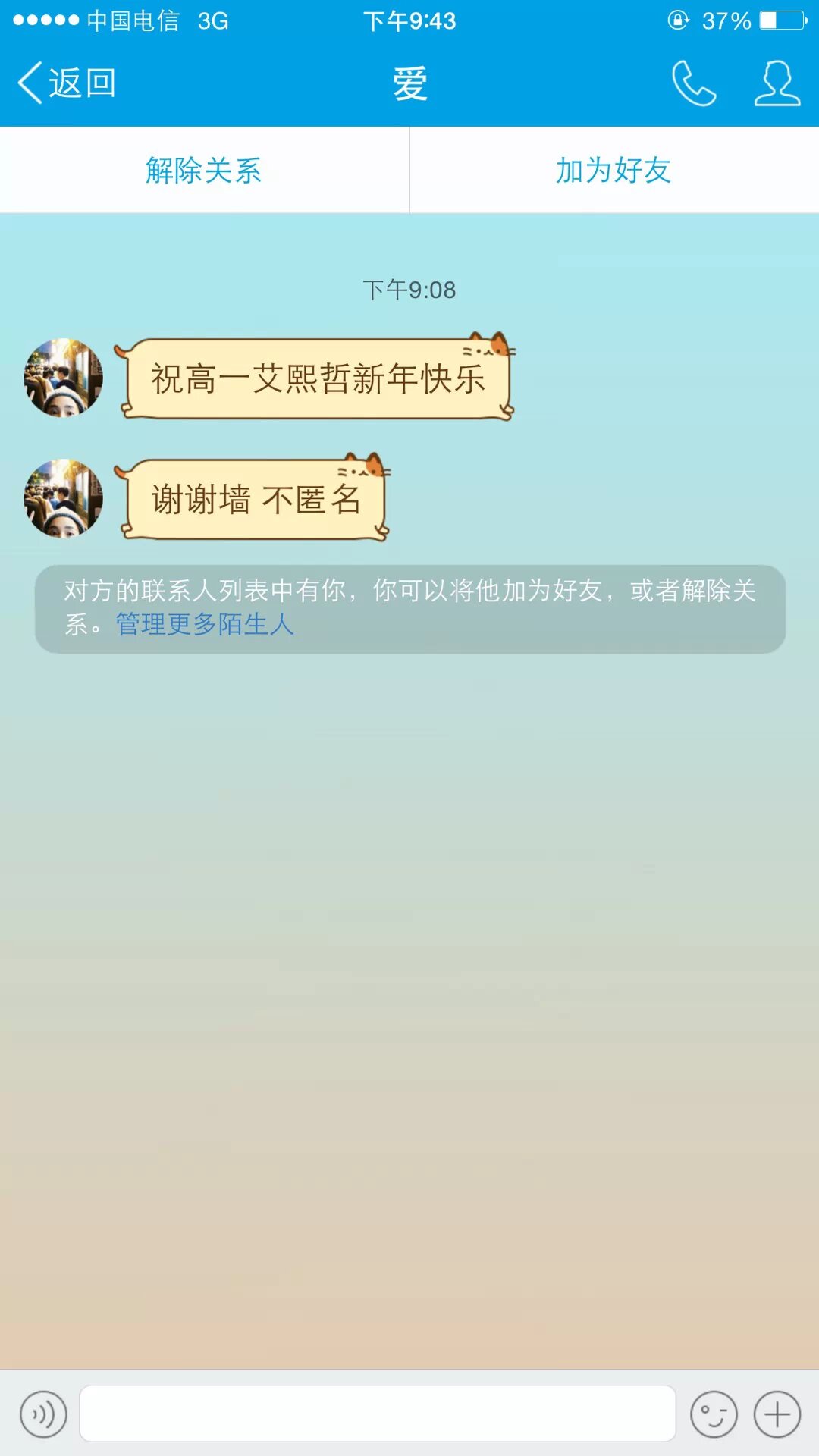This screenshot has height=1456, width=819.
Task: Go back via the 返回 button
Action: [67, 83]
